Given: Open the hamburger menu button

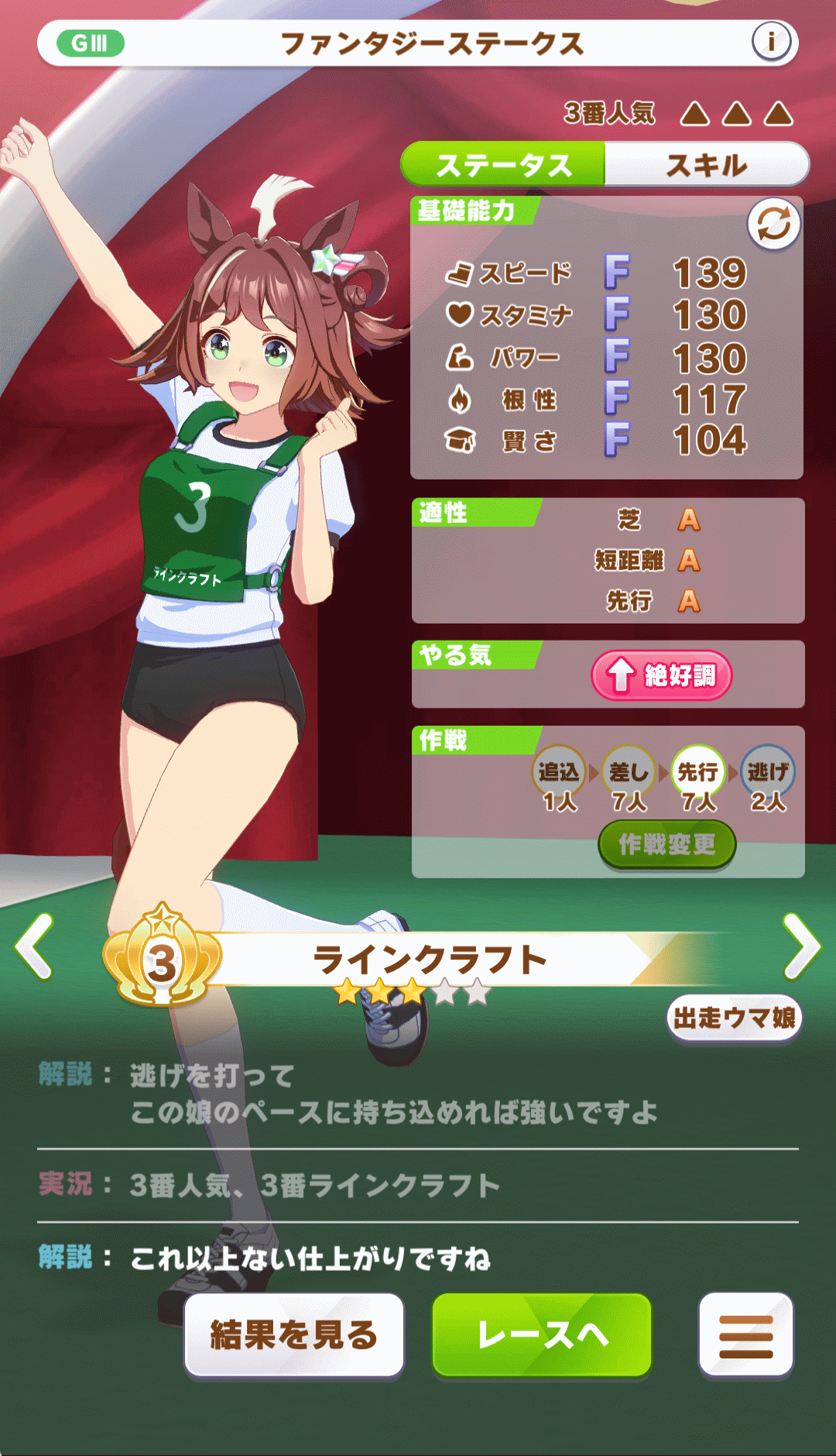Looking at the screenshot, I should tap(745, 1335).
